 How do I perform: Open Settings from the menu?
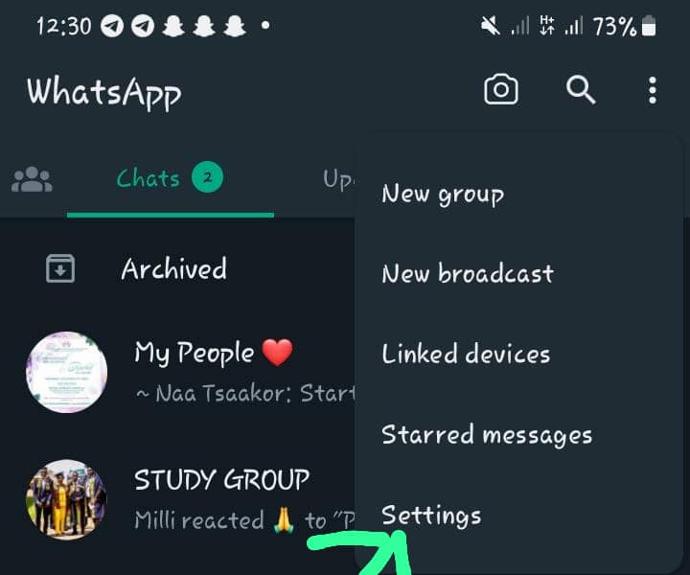coord(431,516)
